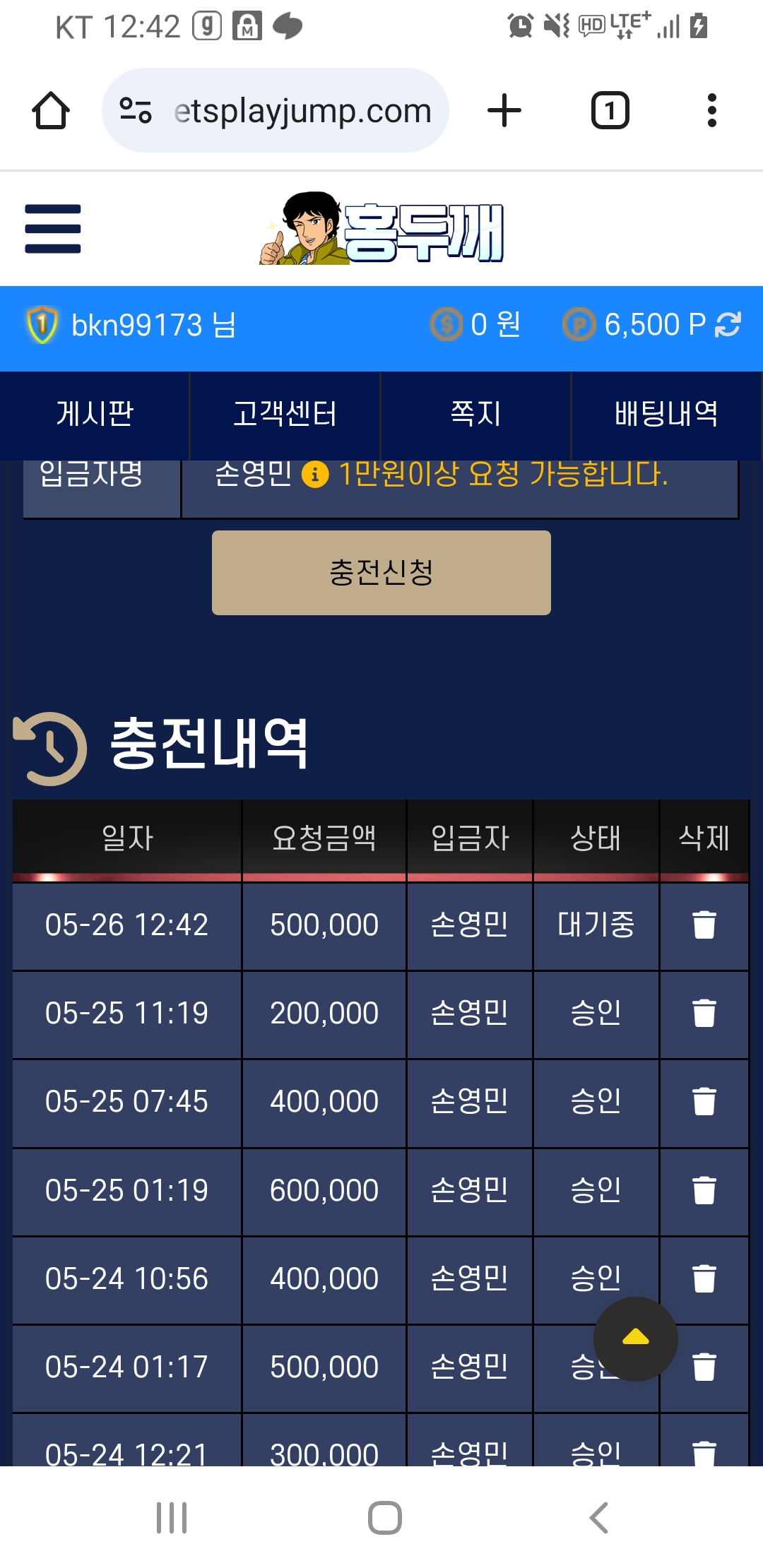Delete the 05-26 12:42 charge entry
Image resolution: width=763 pixels, height=1568 pixels.
coord(704,925)
